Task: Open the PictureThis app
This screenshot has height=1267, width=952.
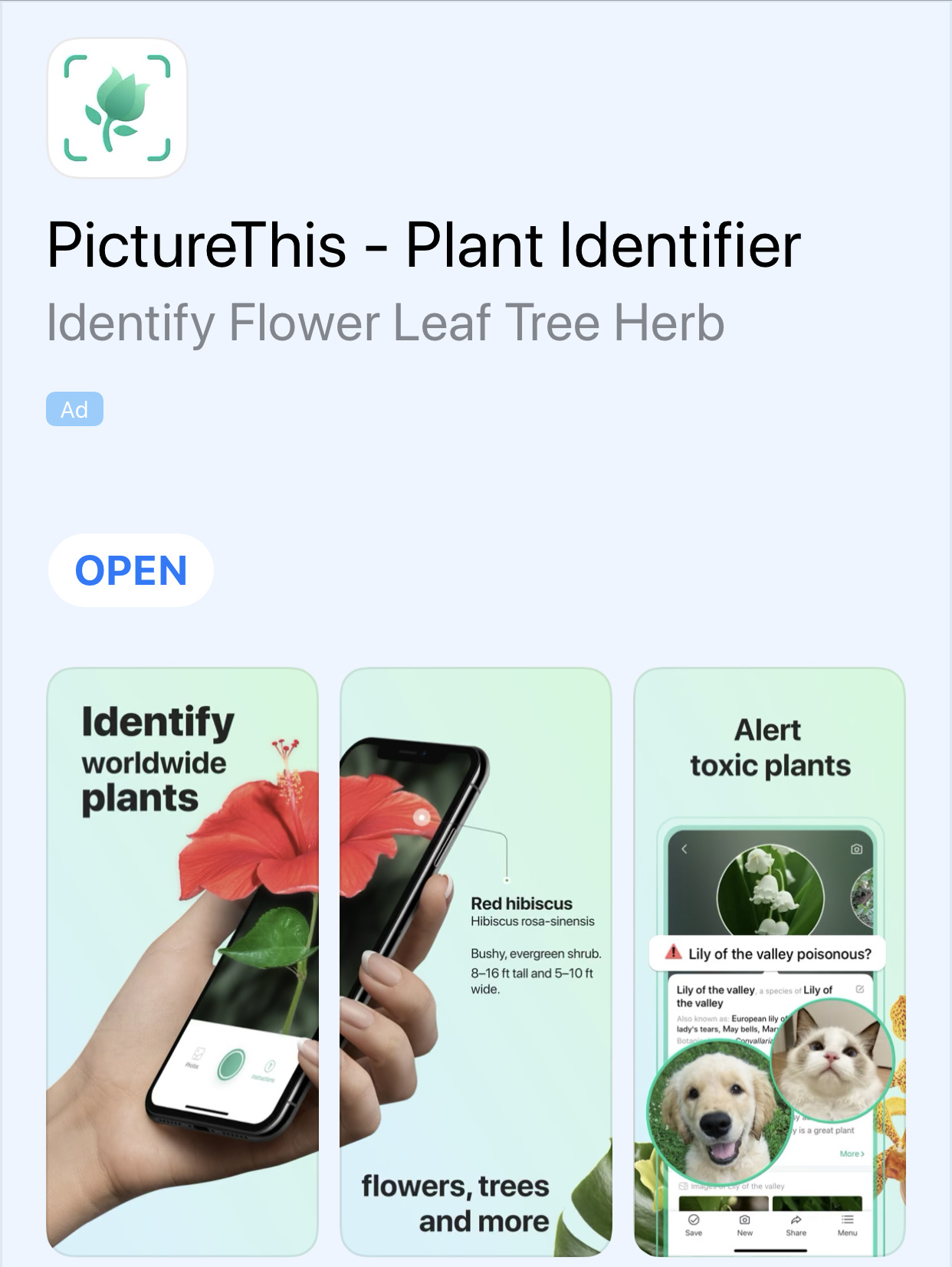Action: [x=131, y=570]
